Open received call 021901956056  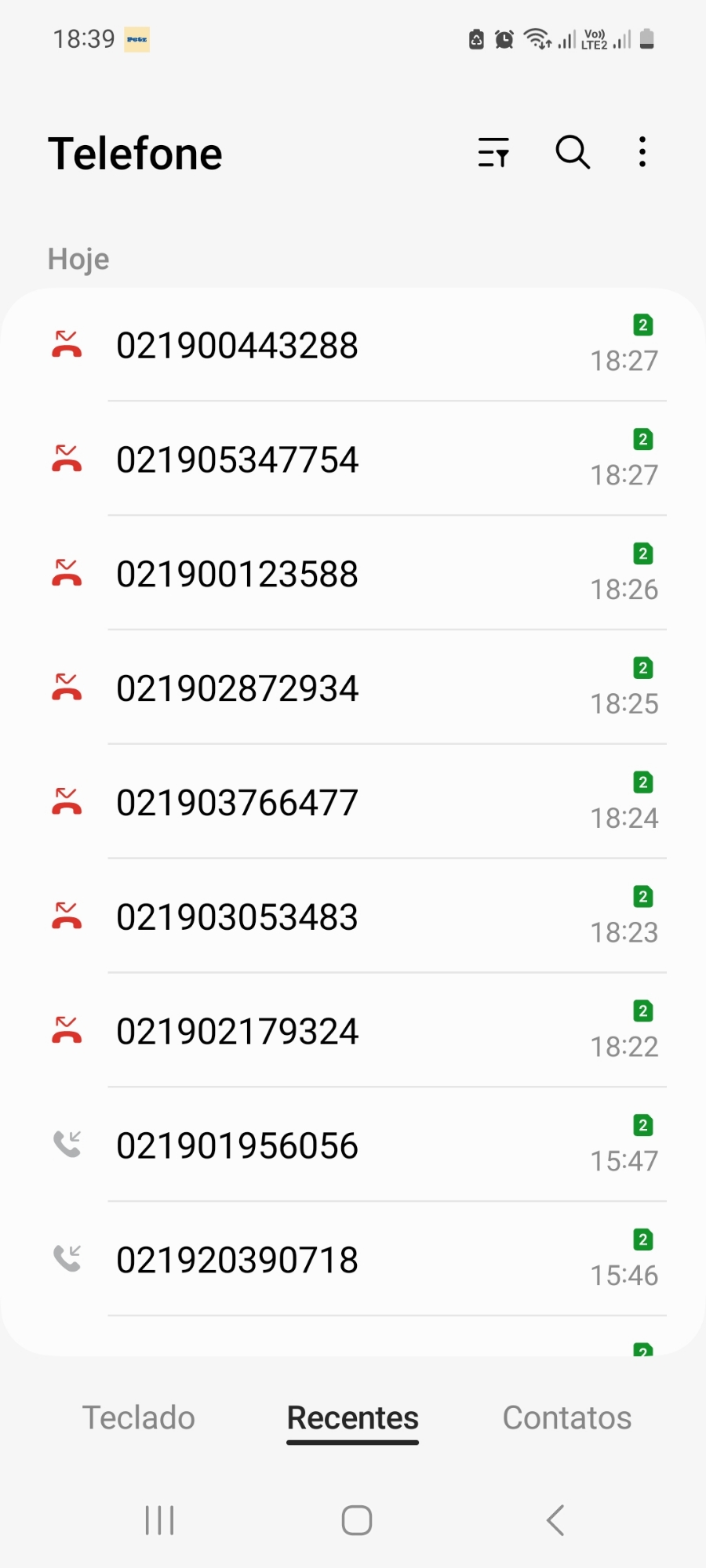click(237, 1146)
